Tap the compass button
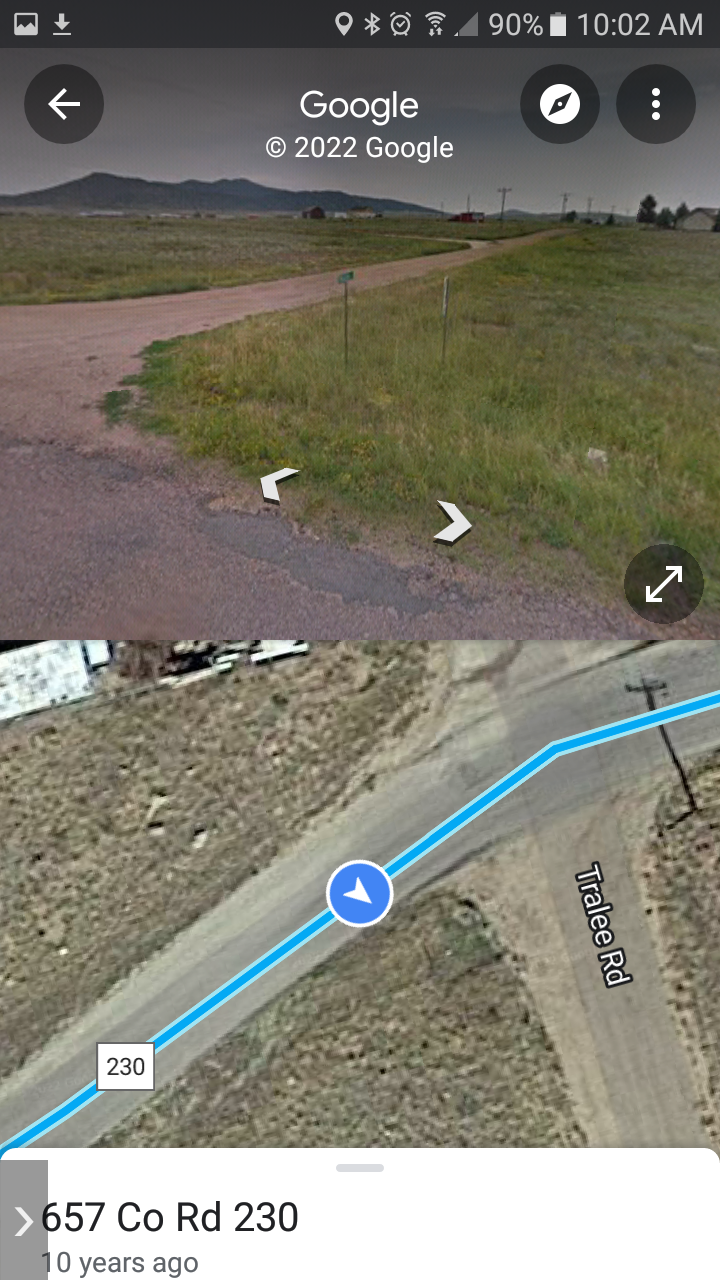The image size is (720, 1280). (x=560, y=104)
